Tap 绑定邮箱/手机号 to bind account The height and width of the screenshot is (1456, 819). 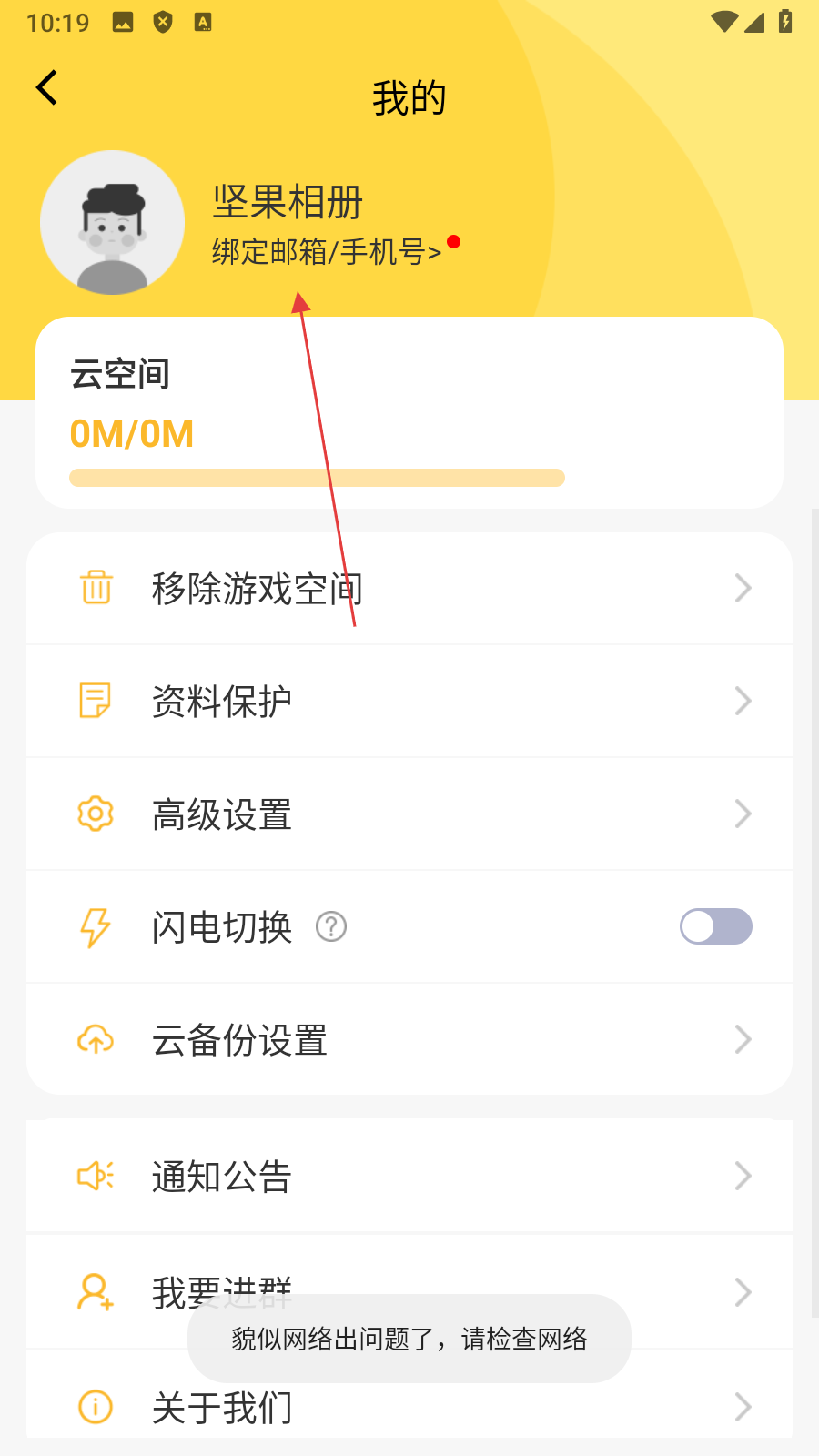tap(327, 251)
